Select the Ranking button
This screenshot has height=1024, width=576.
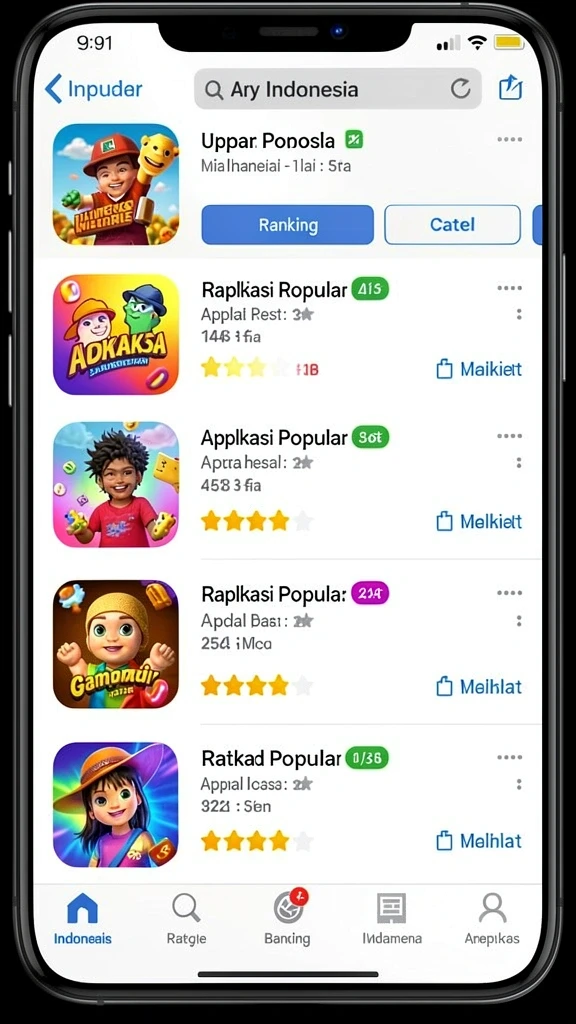tap(287, 225)
